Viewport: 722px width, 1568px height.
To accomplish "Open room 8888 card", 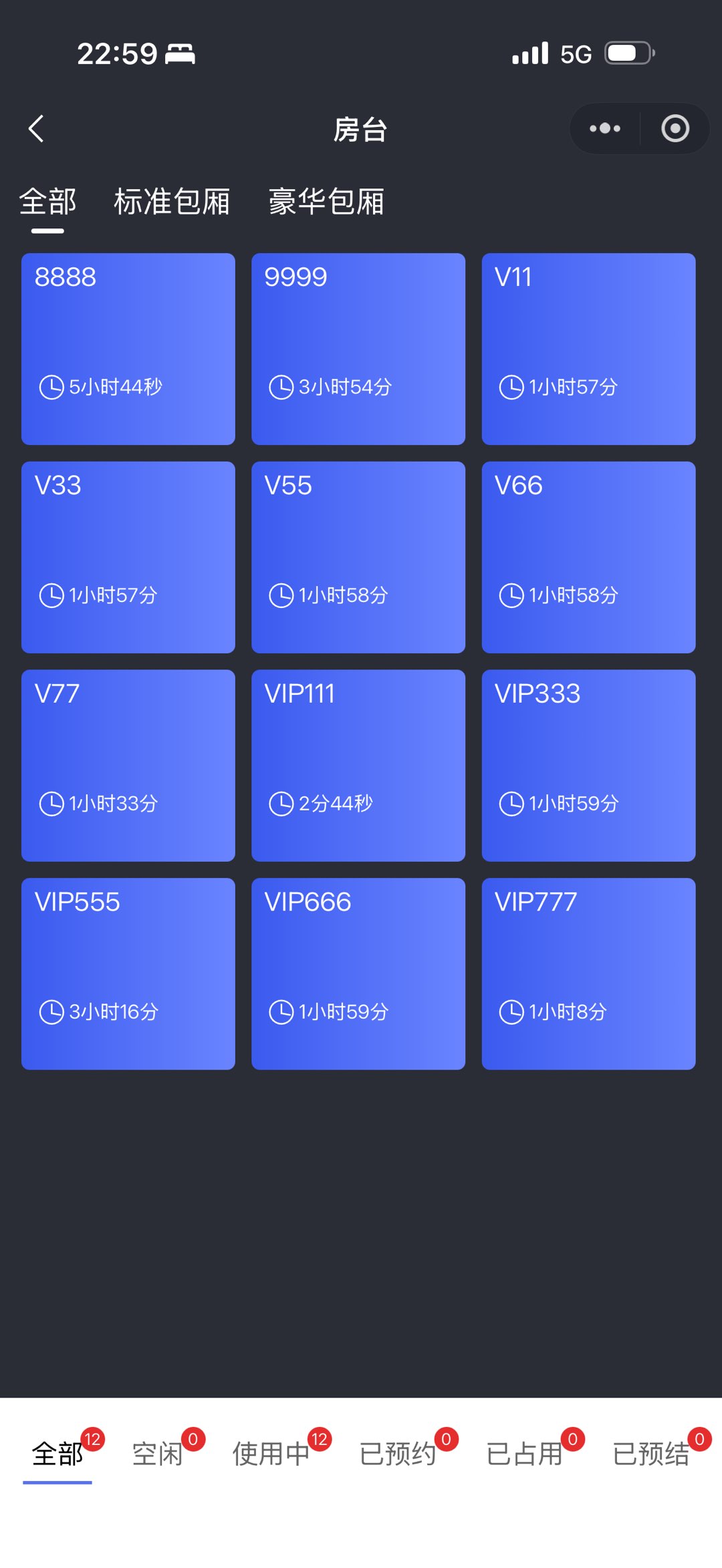I will coord(128,349).
